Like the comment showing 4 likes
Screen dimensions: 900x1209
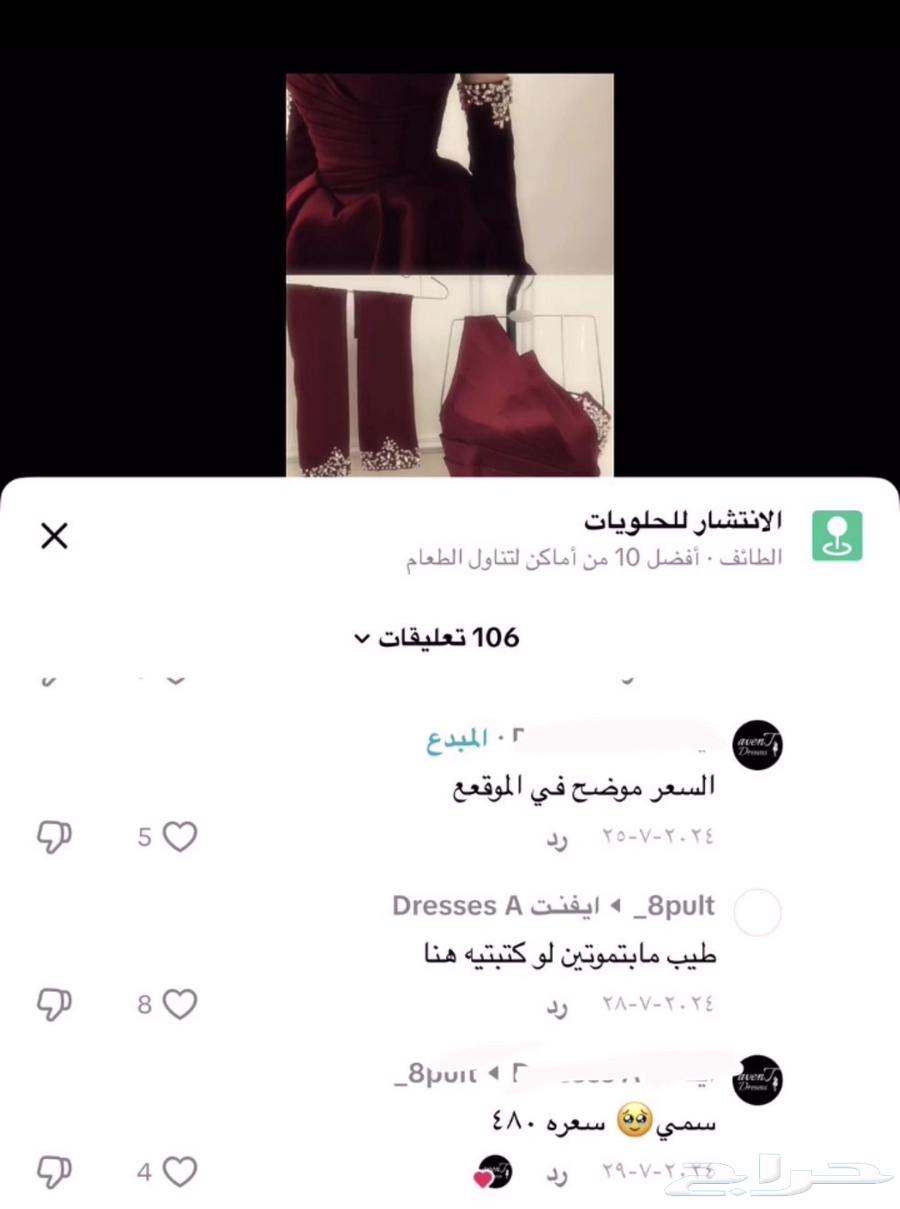180,1170
